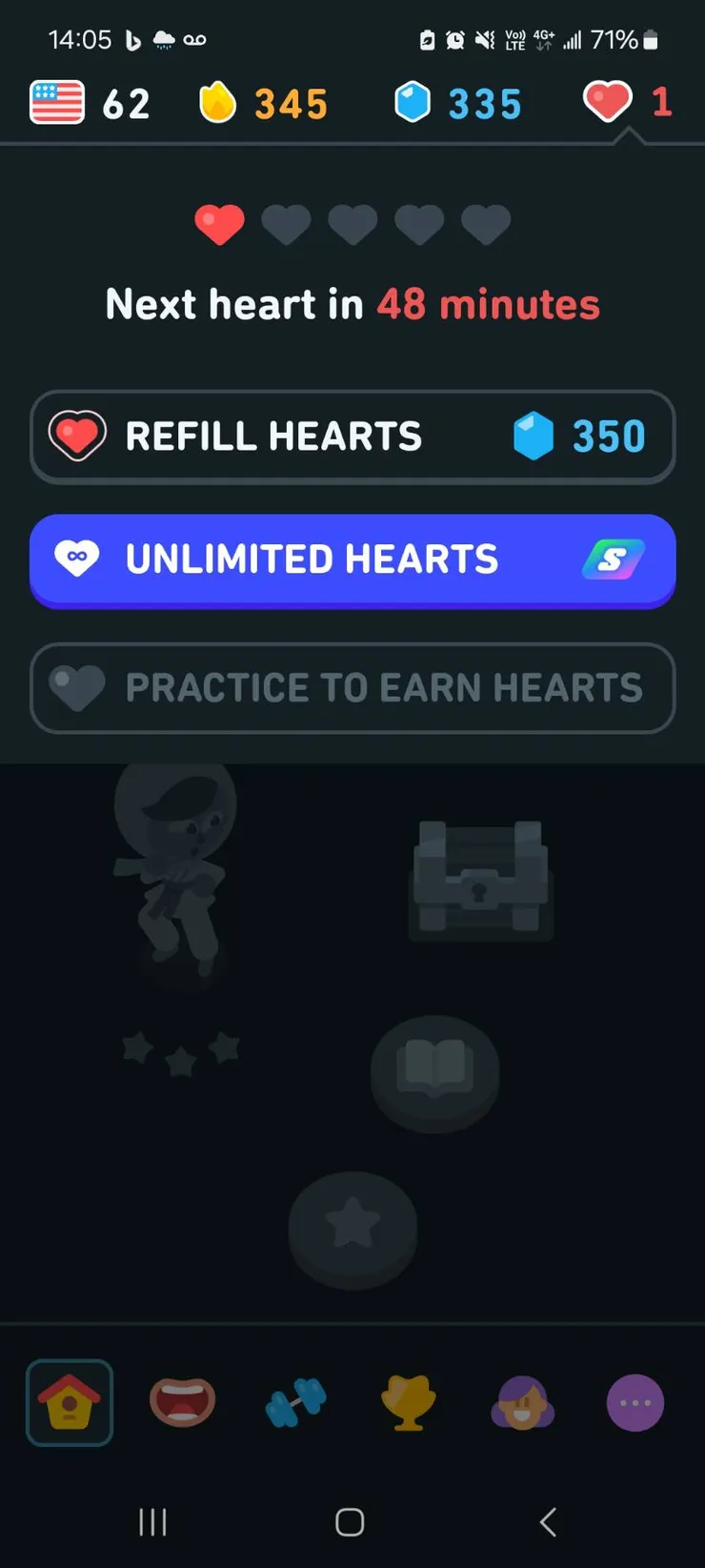Switch to the trophy leaderboards tab
The width and height of the screenshot is (705, 1568).
point(409,1403)
